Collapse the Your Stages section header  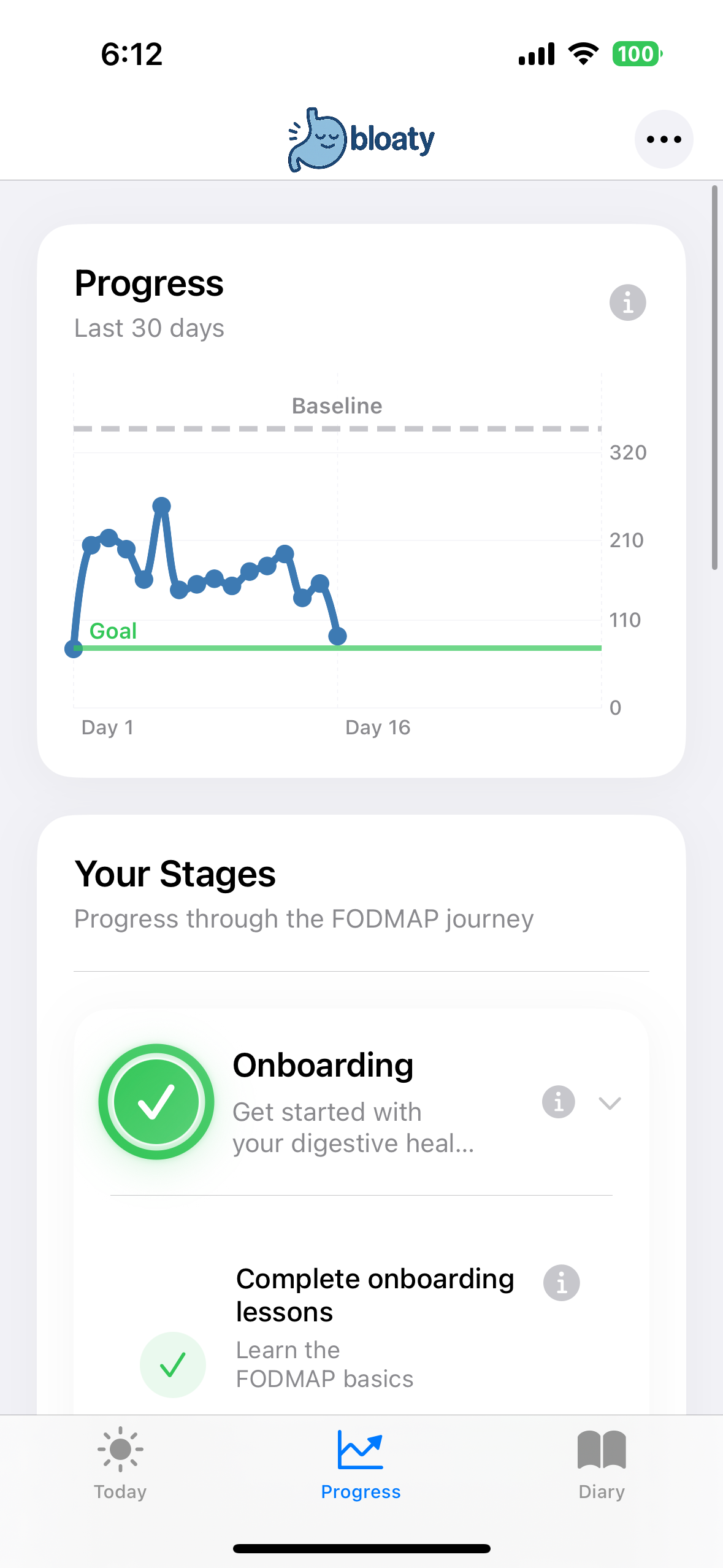[175, 874]
